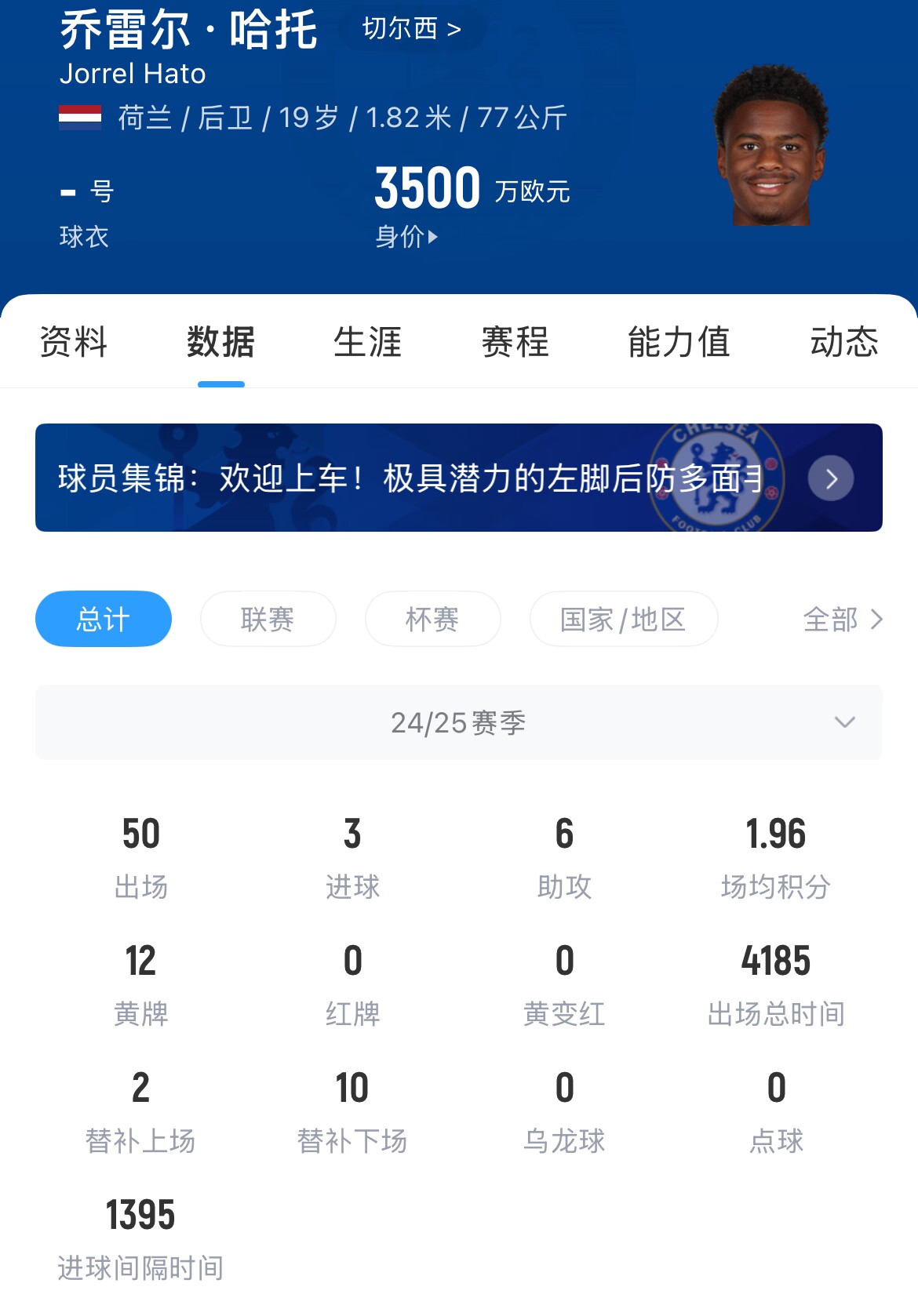This screenshot has width=918, height=1316.
Task: Select the 杯赛 filter chip
Action: tap(432, 619)
